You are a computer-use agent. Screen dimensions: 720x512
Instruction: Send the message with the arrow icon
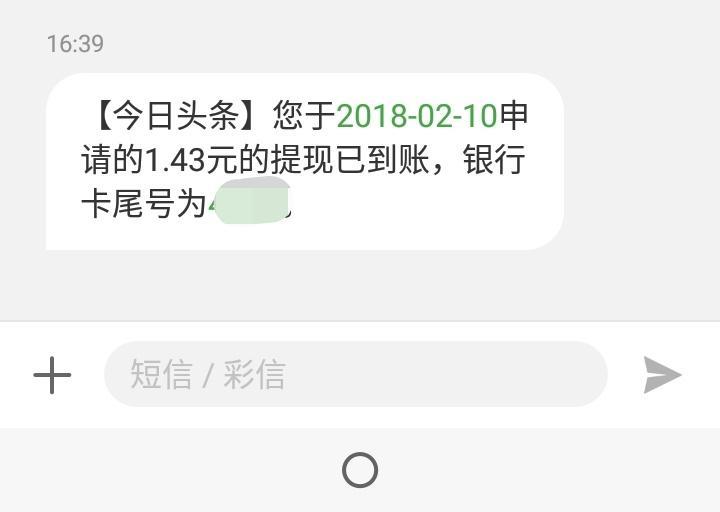click(661, 375)
